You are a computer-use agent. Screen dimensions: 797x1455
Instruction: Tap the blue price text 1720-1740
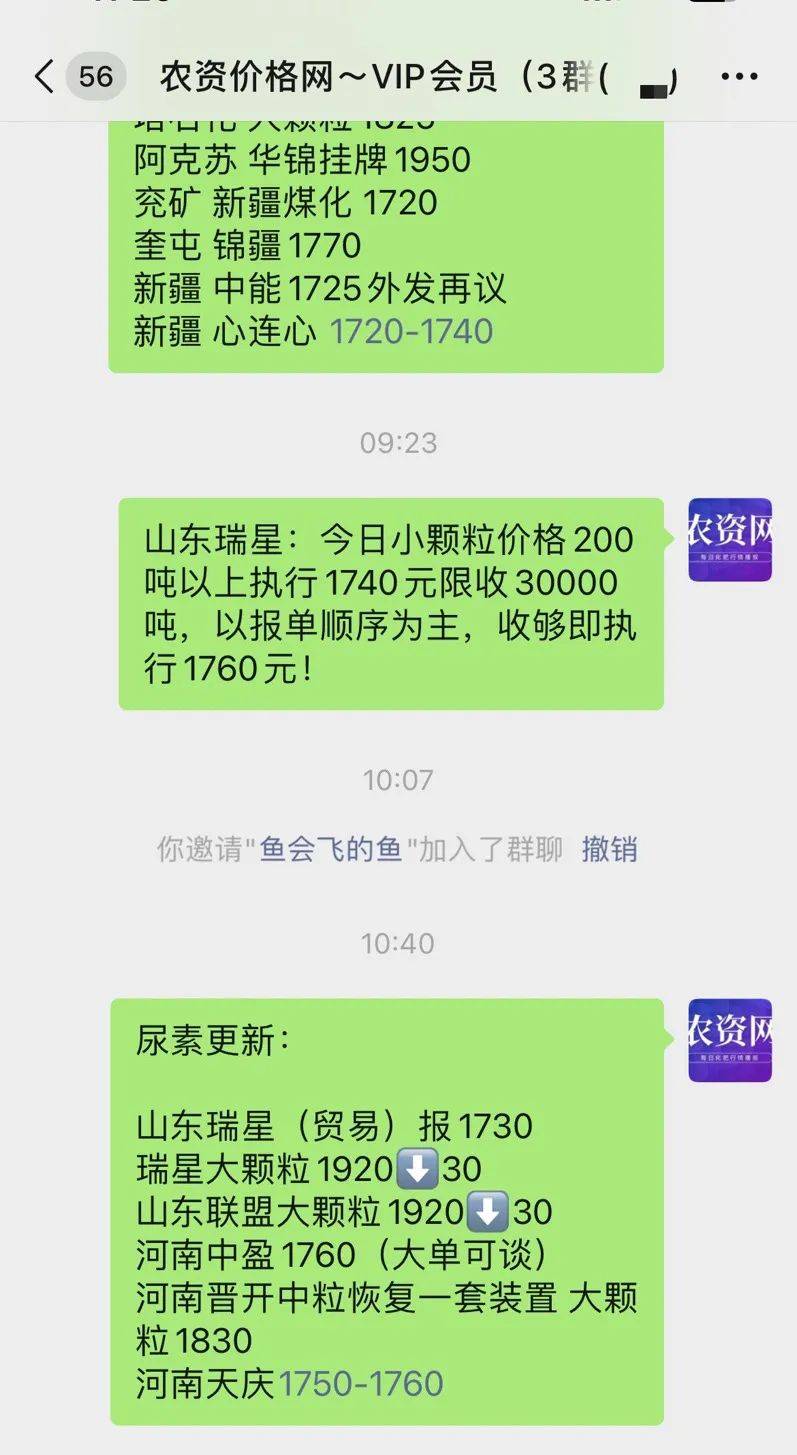[x=411, y=329]
